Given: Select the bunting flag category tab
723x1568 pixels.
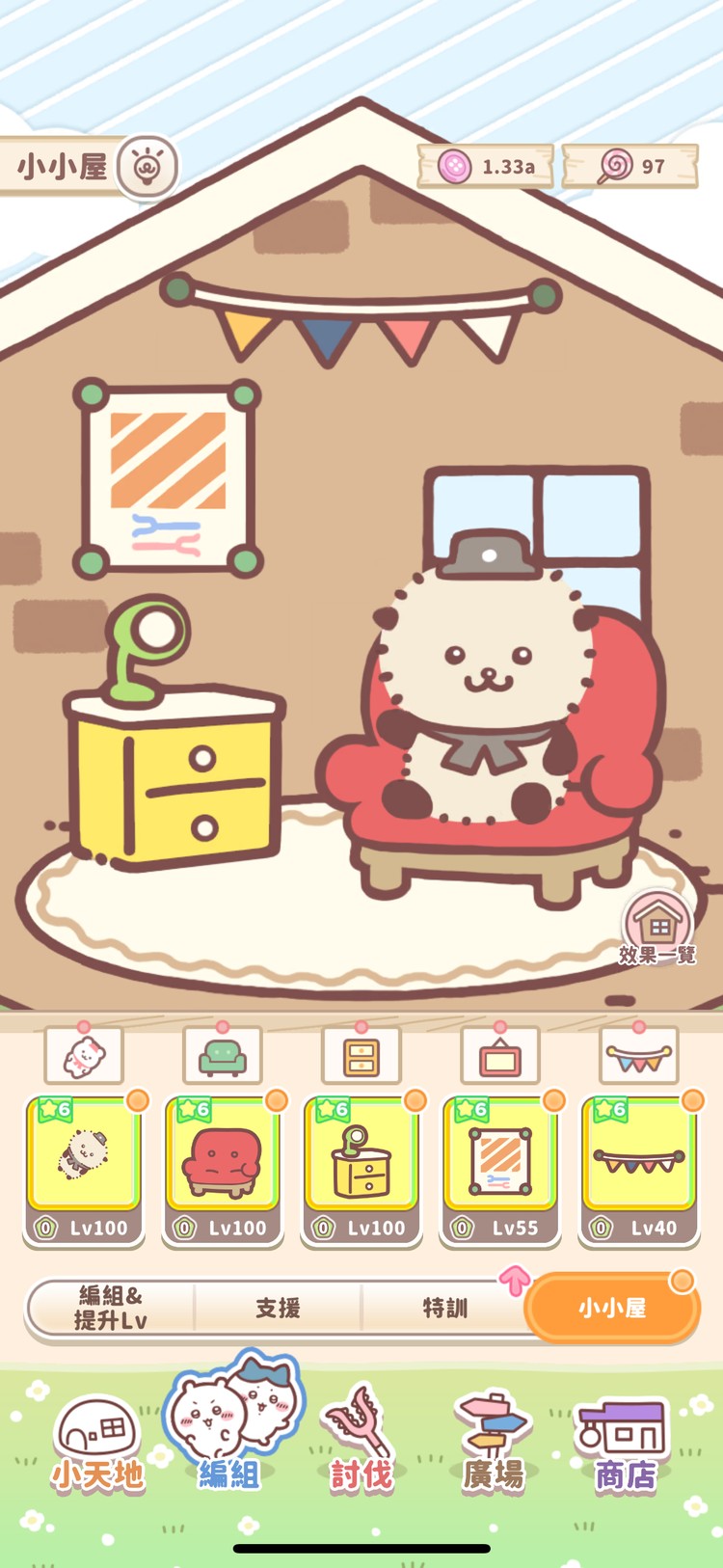Looking at the screenshot, I should pyautogui.click(x=639, y=1056).
